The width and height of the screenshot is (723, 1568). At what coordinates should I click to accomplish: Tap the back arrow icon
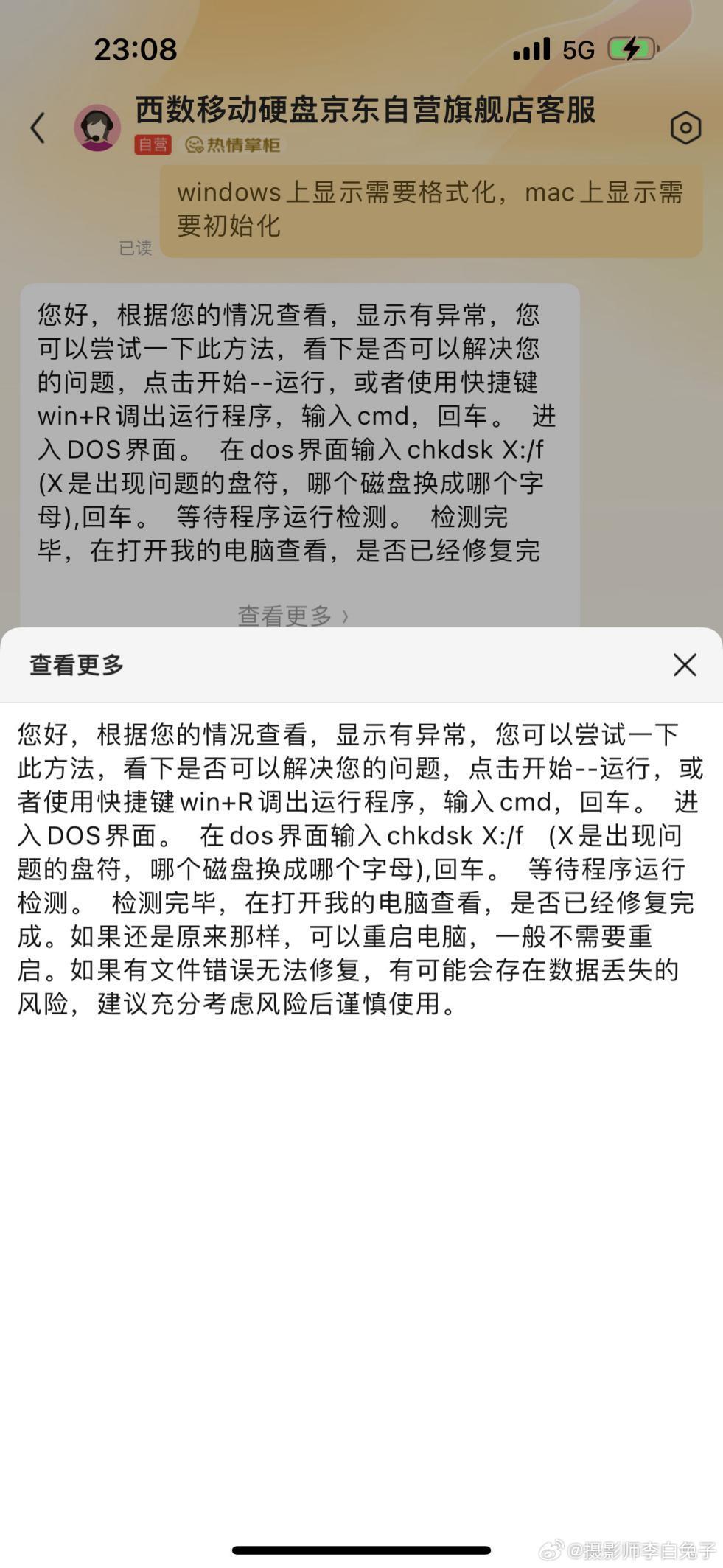pos(38,127)
